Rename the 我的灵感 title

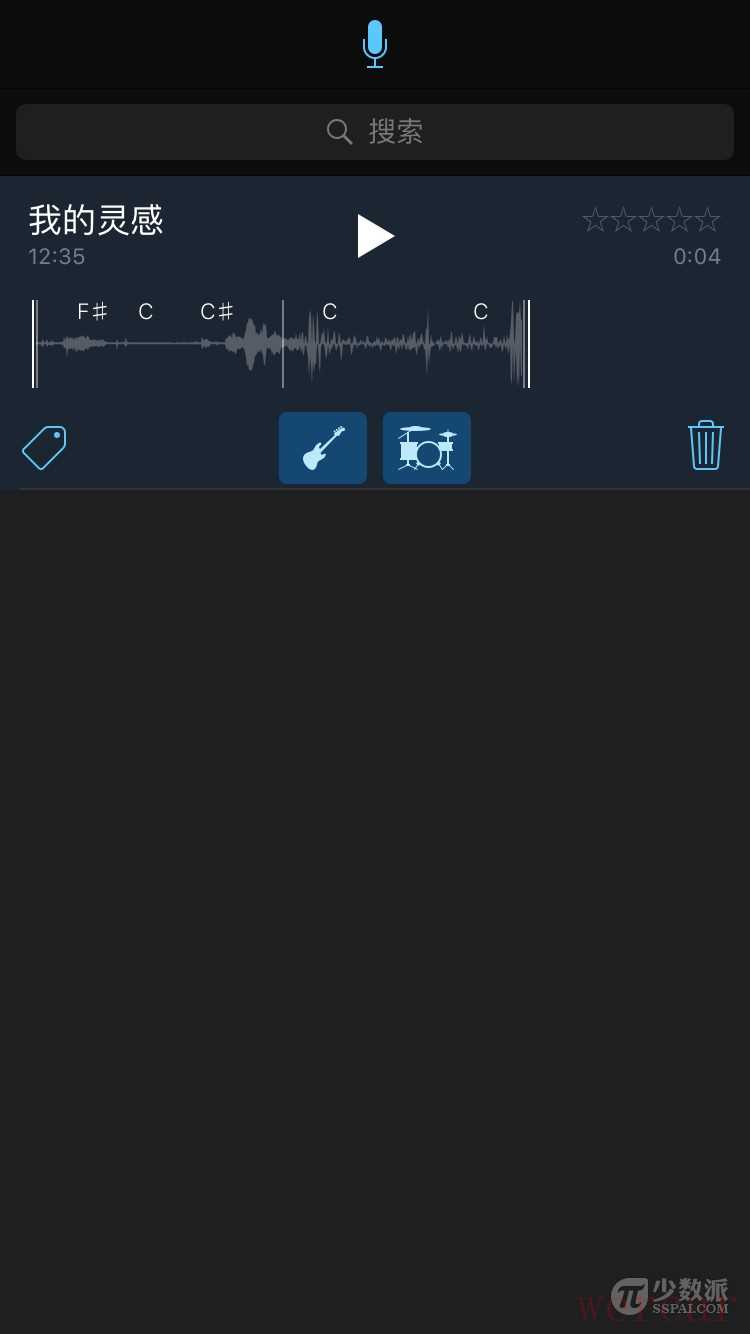point(96,220)
